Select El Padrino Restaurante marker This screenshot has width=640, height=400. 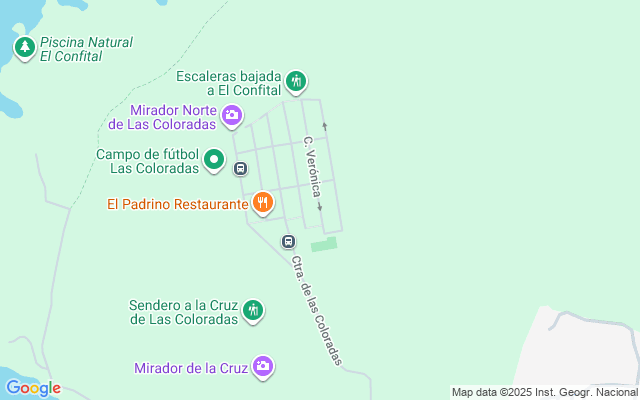[262, 203]
